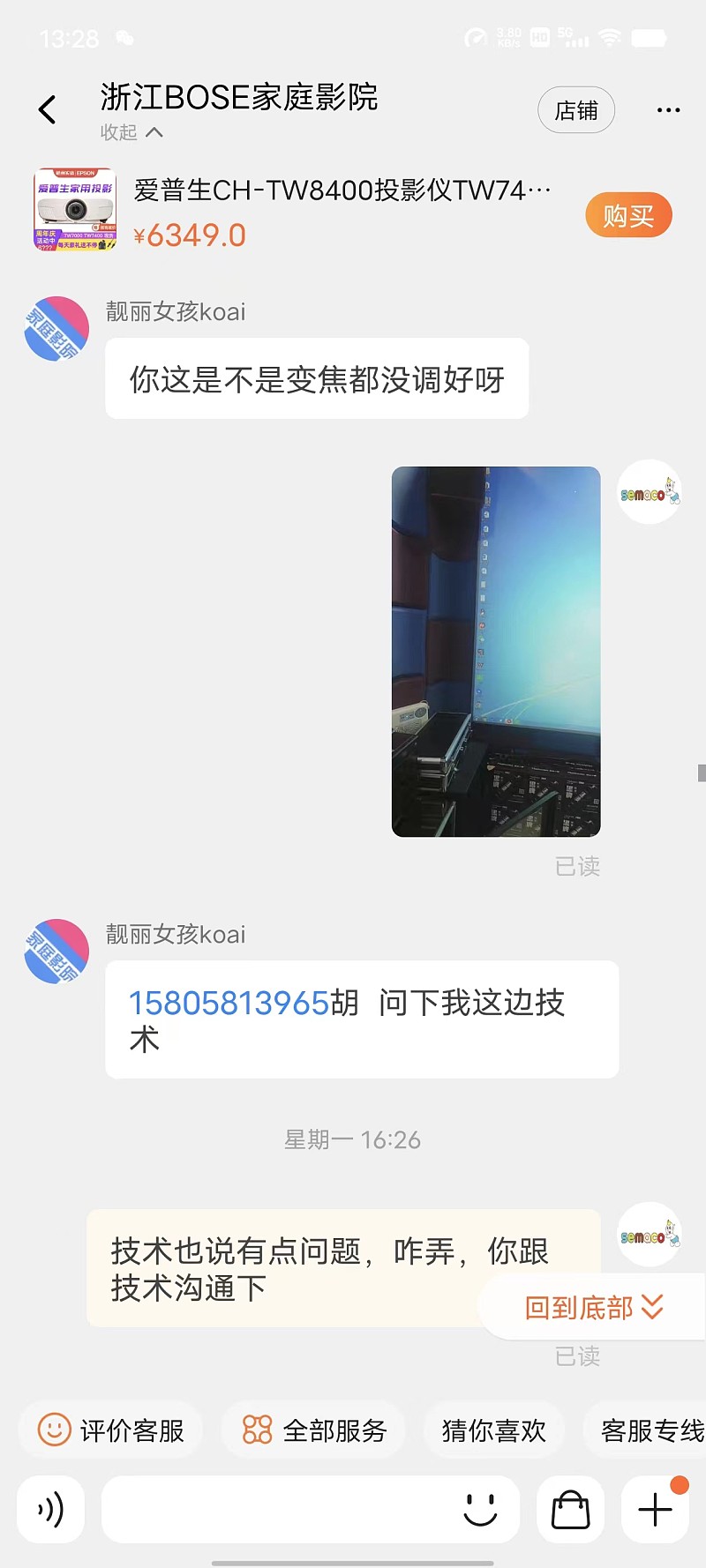Switch to voice input
The image size is (706, 1568).
(x=51, y=1510)
